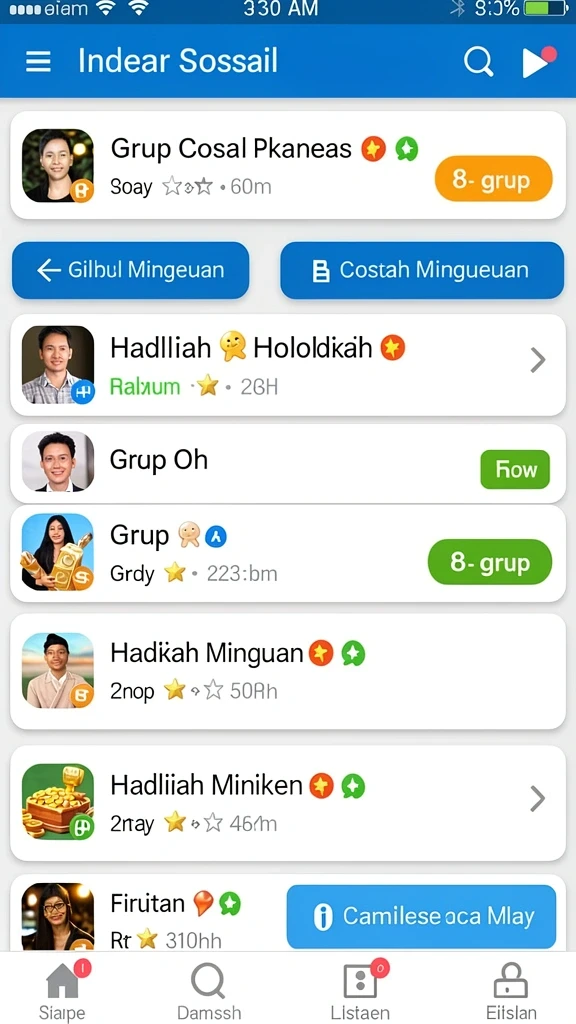Switch to the Damssh search tab
Image resolution: width=576 pixels, height=1024 pixels.
pyautogui.click(x=209, y=990)
